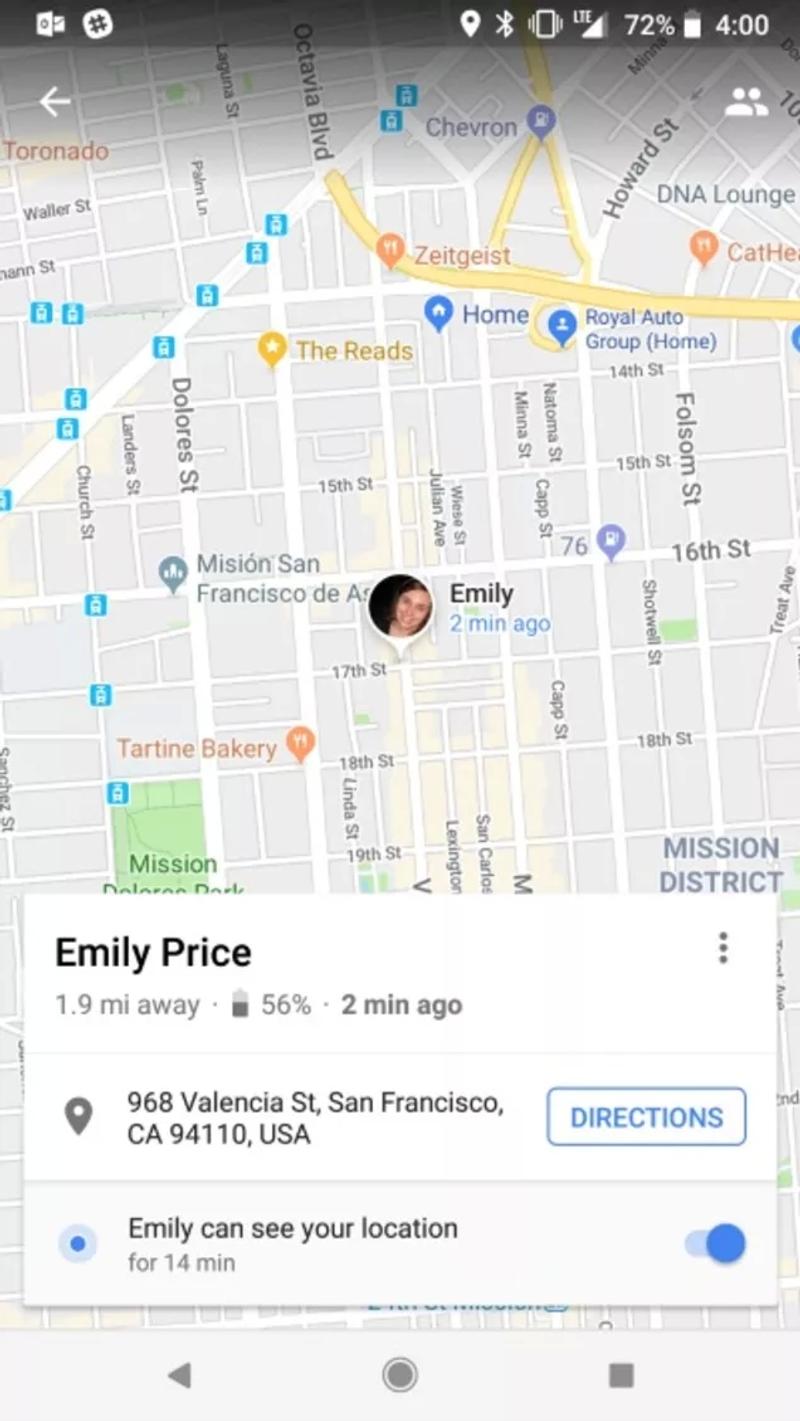Go to the Android home screen
800x1421 pixels.
[400, 1376]
